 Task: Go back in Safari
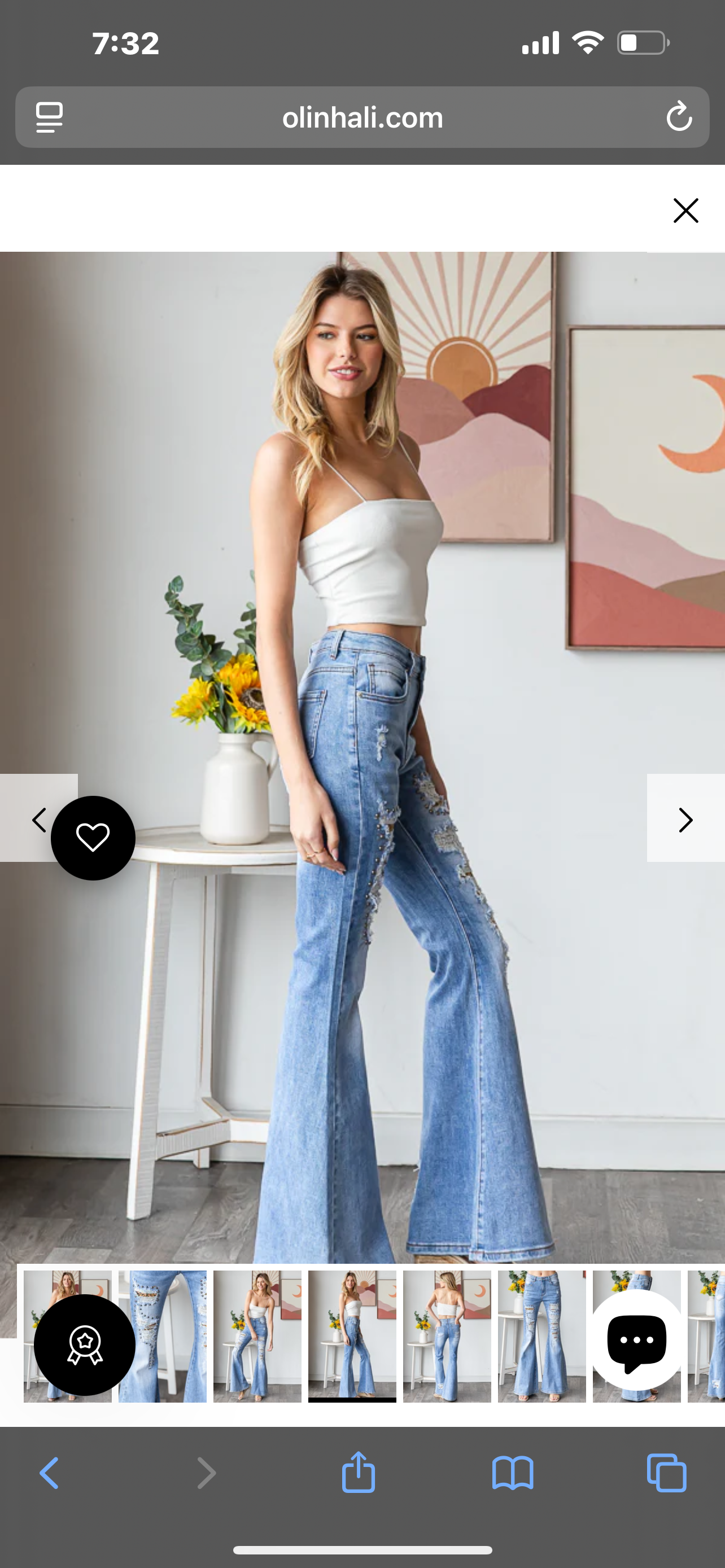(49, 1473)
